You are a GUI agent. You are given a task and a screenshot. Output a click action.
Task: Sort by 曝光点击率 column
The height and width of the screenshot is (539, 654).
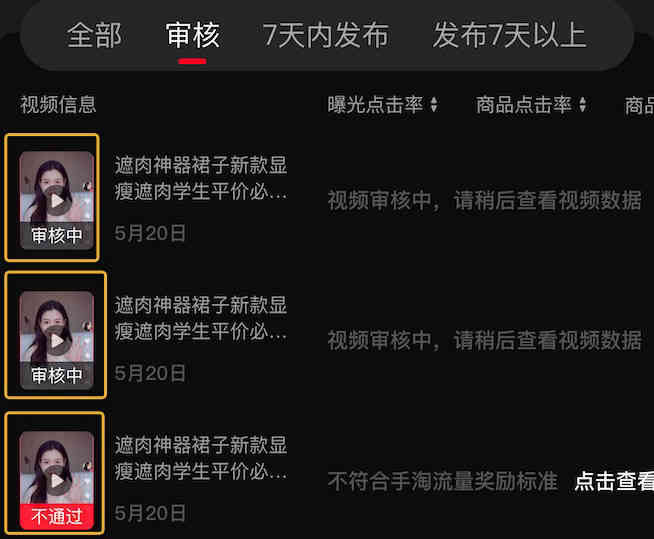point(383,105)
